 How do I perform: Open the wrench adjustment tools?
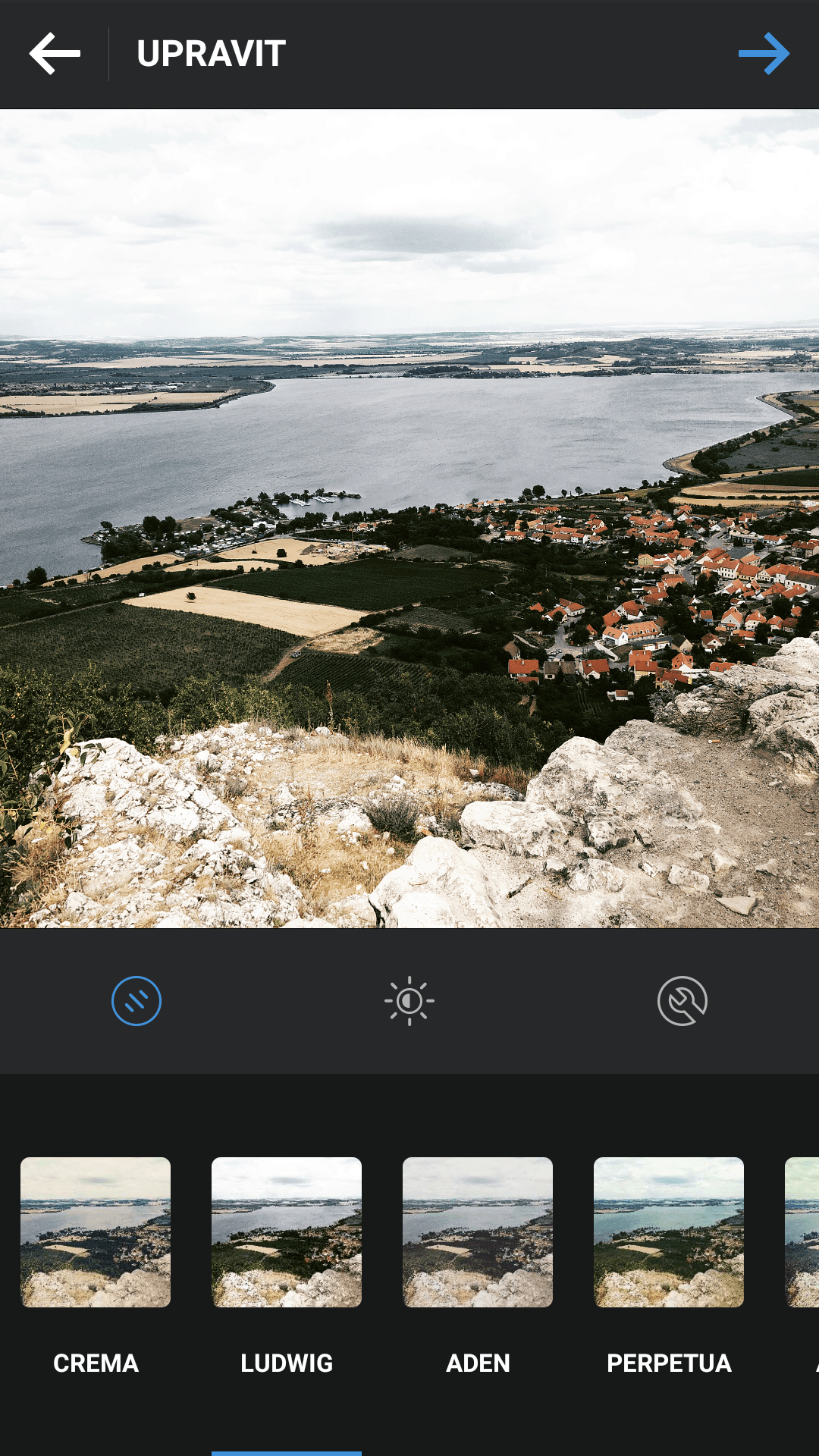(x=682, y=1001)
